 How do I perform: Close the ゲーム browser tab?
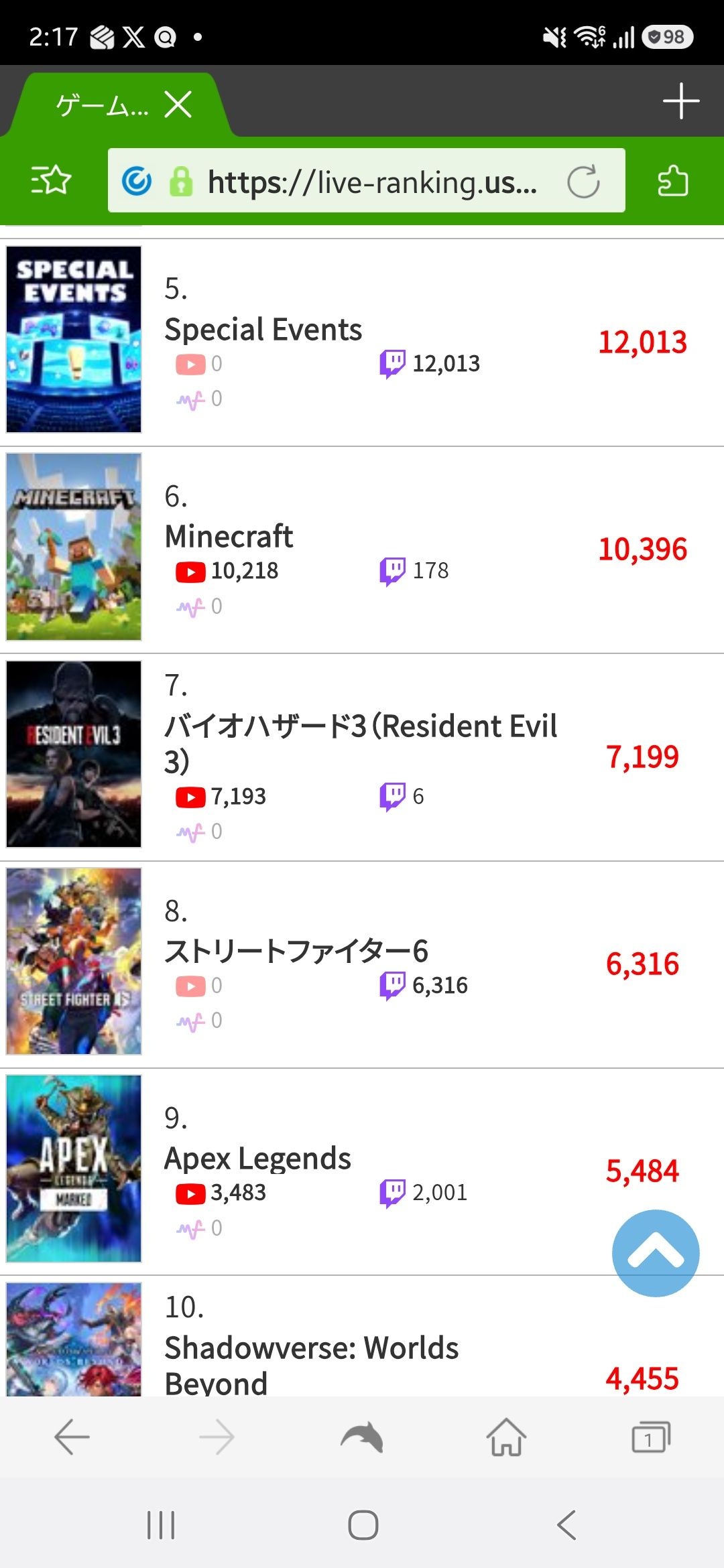178,105
